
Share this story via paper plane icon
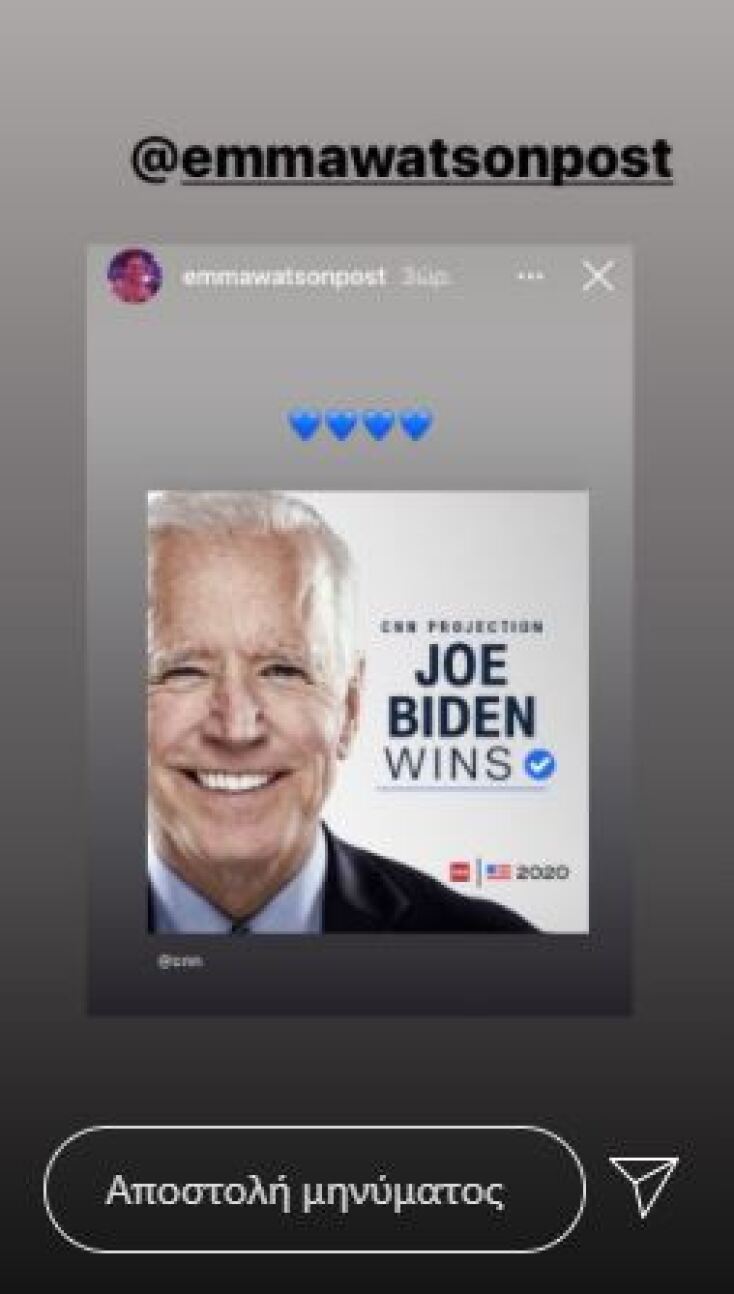(643, 1186)
